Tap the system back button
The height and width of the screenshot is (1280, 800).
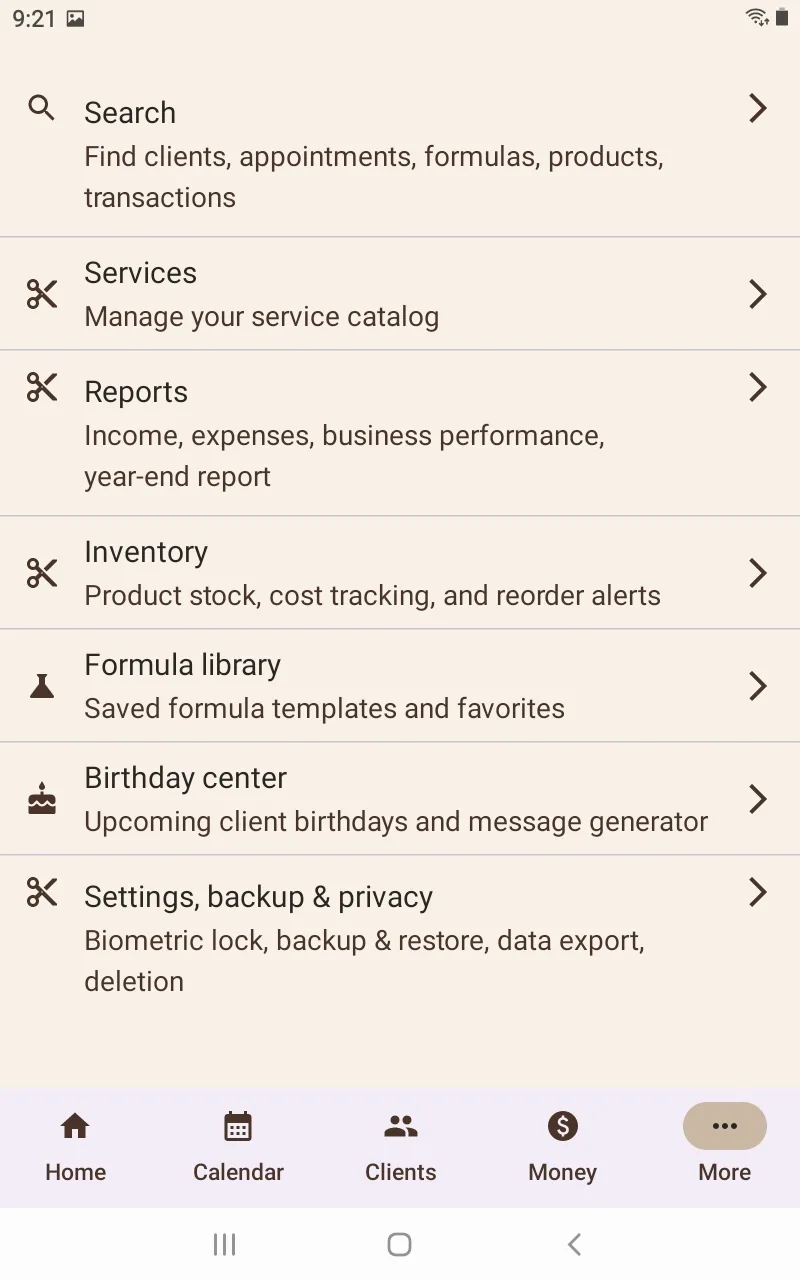coord(574,1244)
